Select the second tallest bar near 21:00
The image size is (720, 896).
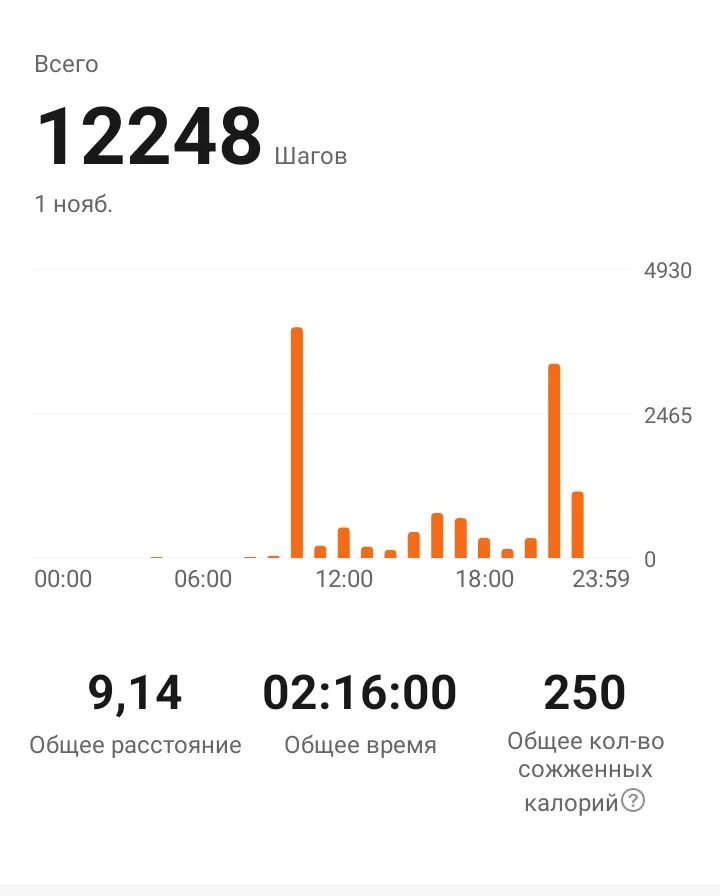pyautogui.click(x=553, y=460)
